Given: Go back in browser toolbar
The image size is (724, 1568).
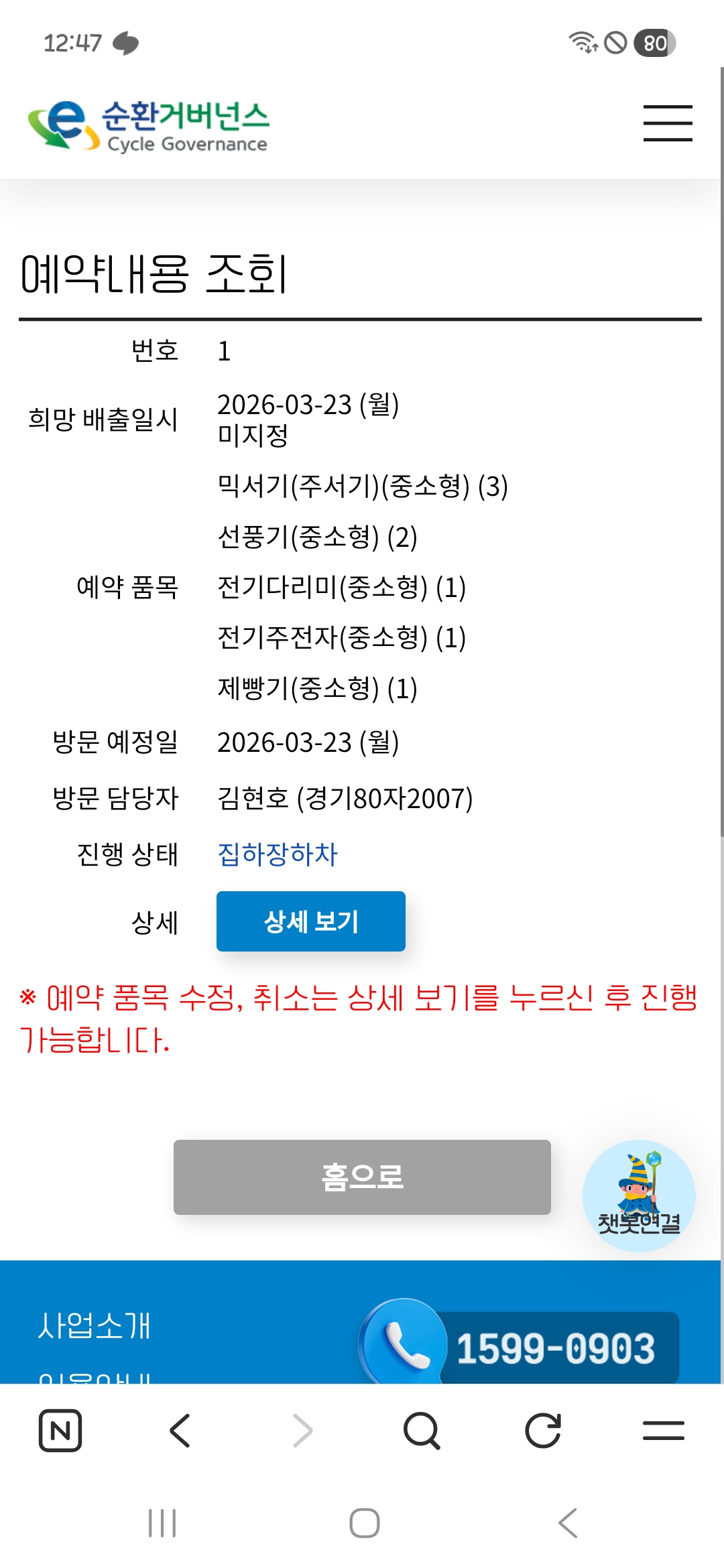Looking at the screenshot, I should tap(180, 1431).
